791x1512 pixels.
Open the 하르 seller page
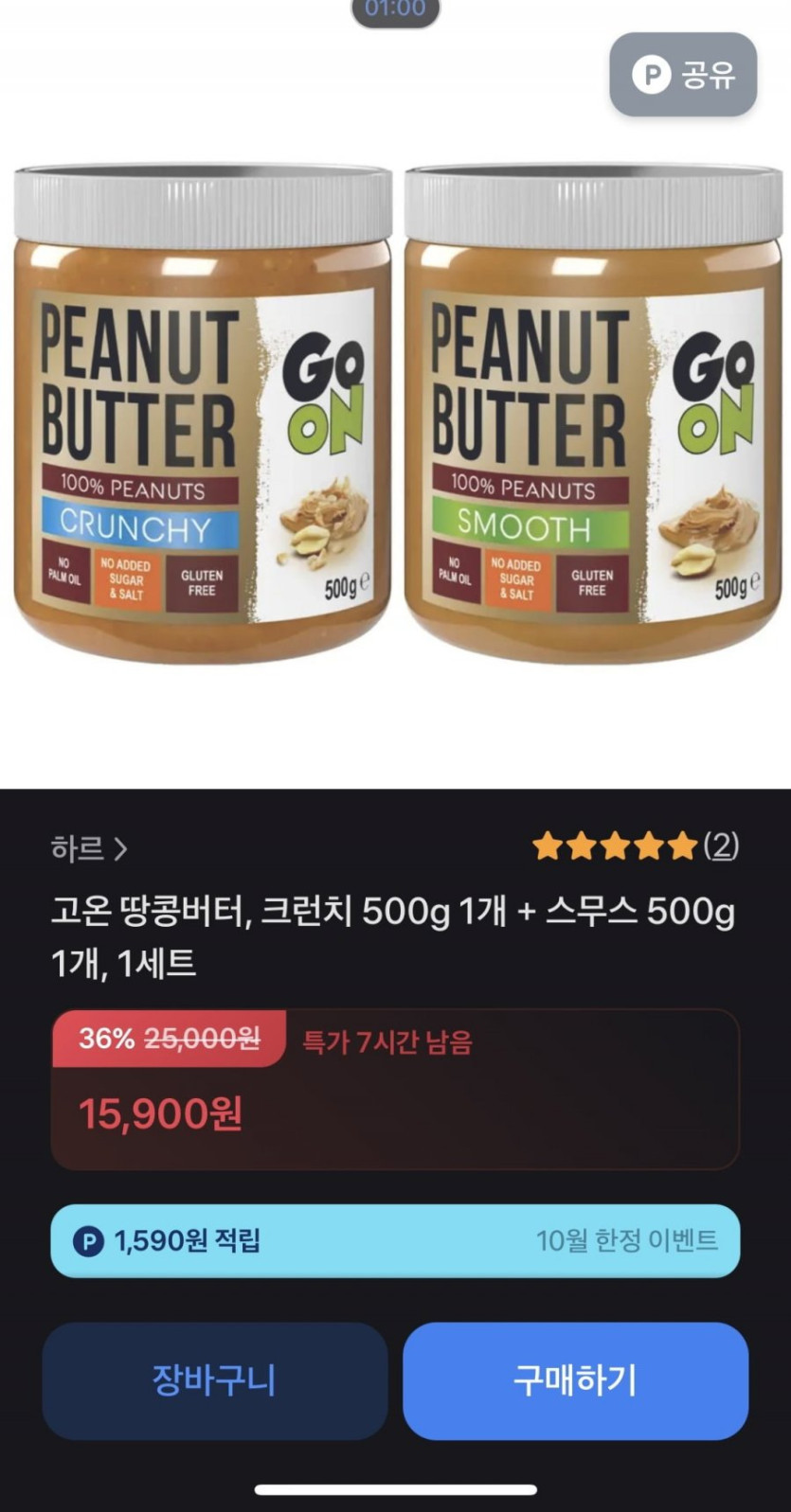click(88, 848)
